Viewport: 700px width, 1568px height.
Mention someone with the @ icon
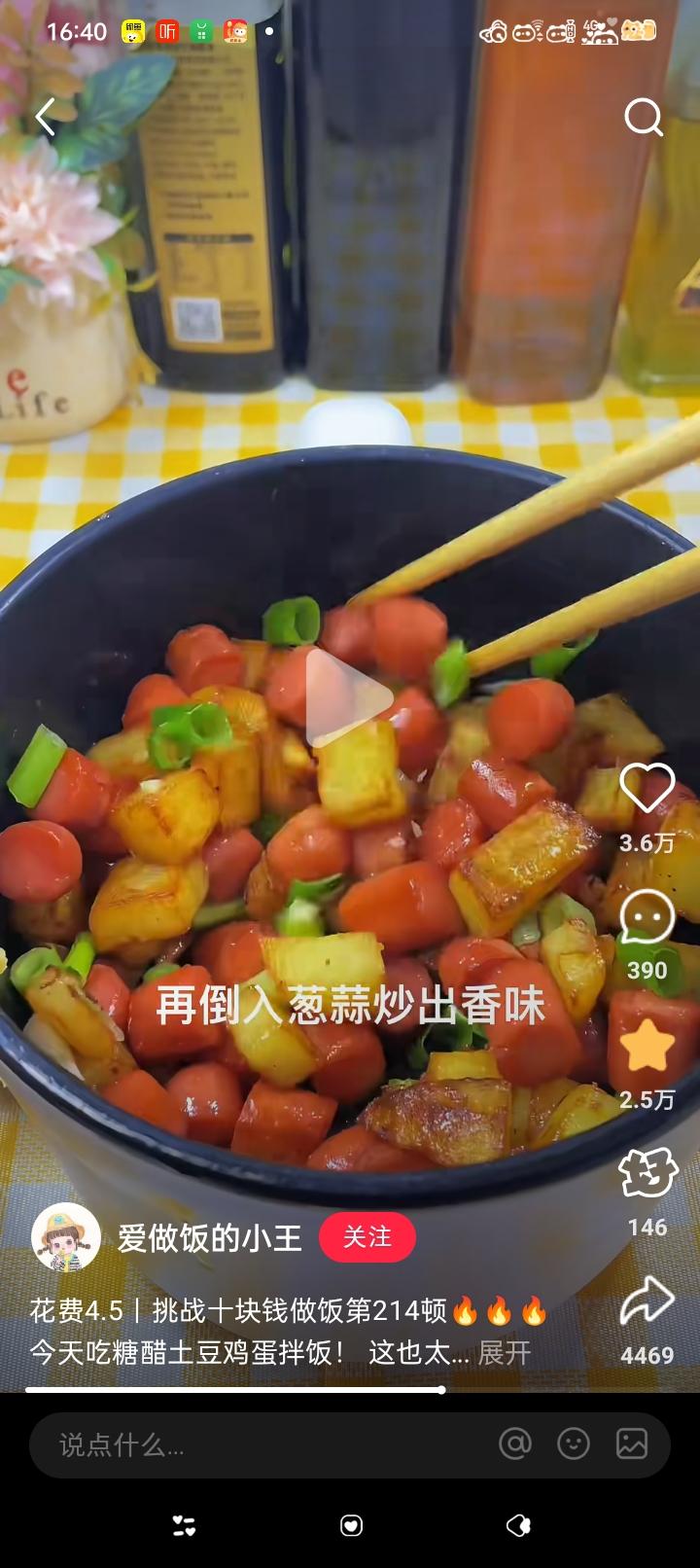pos(515,1444)
